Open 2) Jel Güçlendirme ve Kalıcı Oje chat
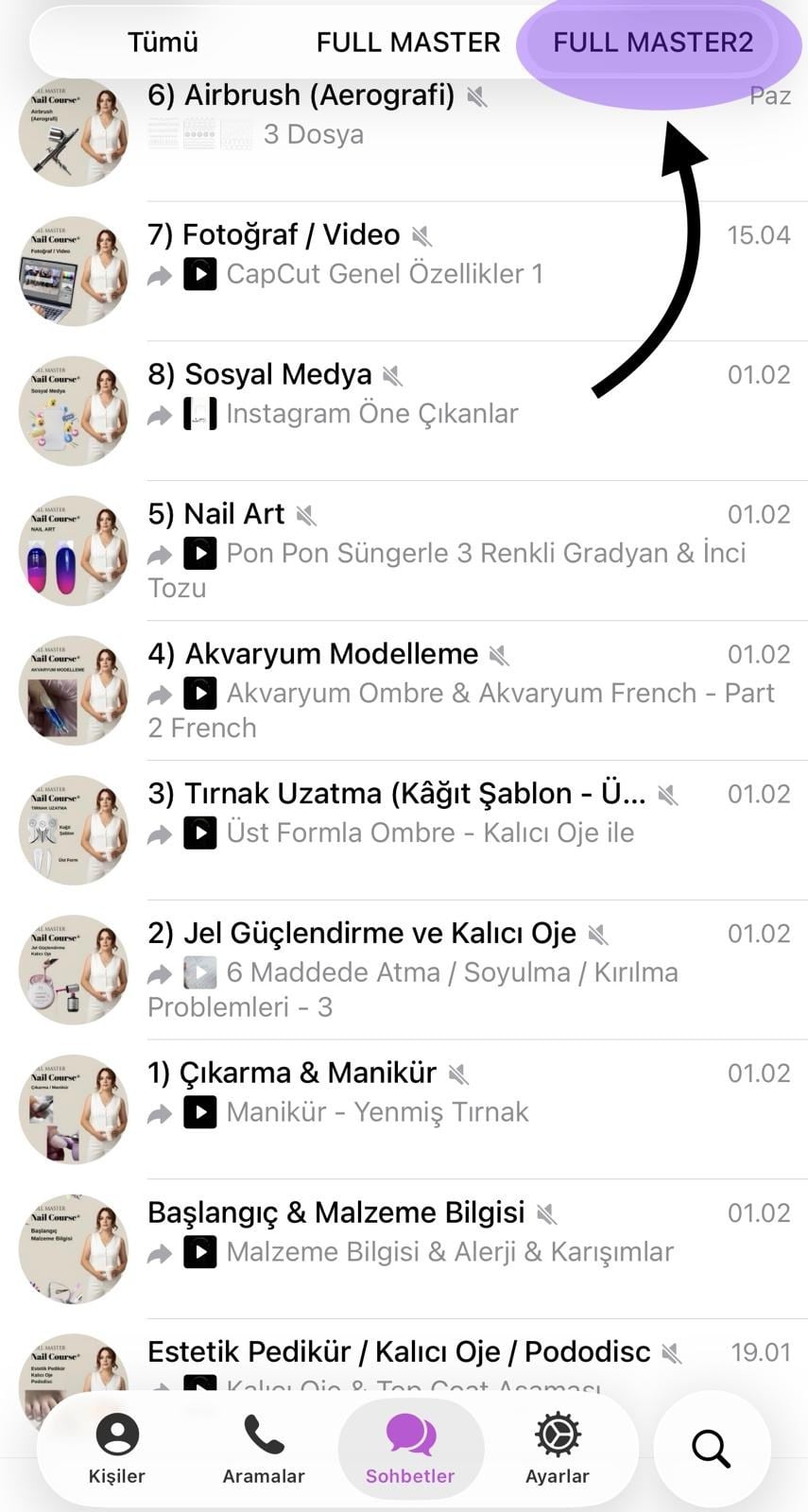Screen dimensions: 808x1512 click(x=404, y=971)
